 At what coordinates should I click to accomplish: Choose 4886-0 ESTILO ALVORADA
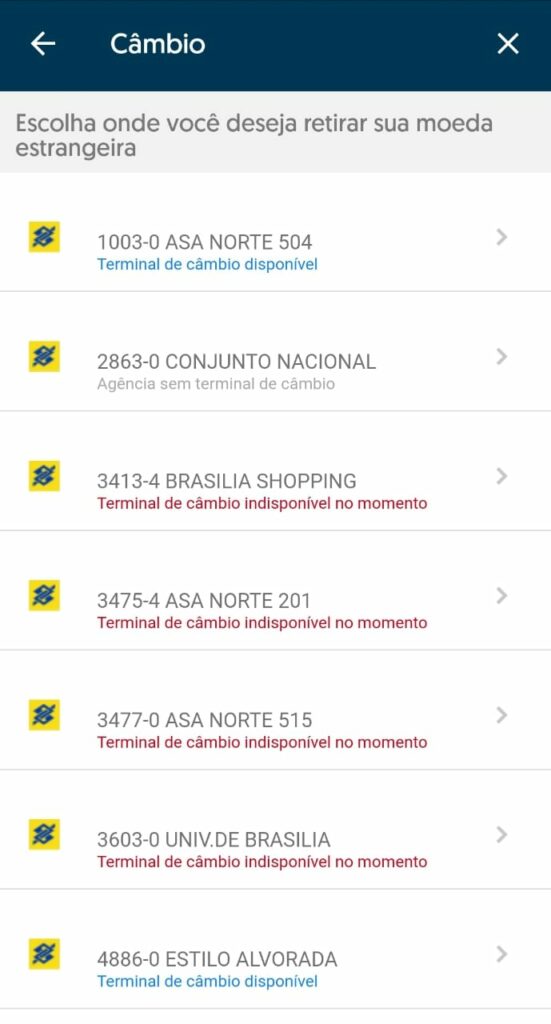point(276,950)
